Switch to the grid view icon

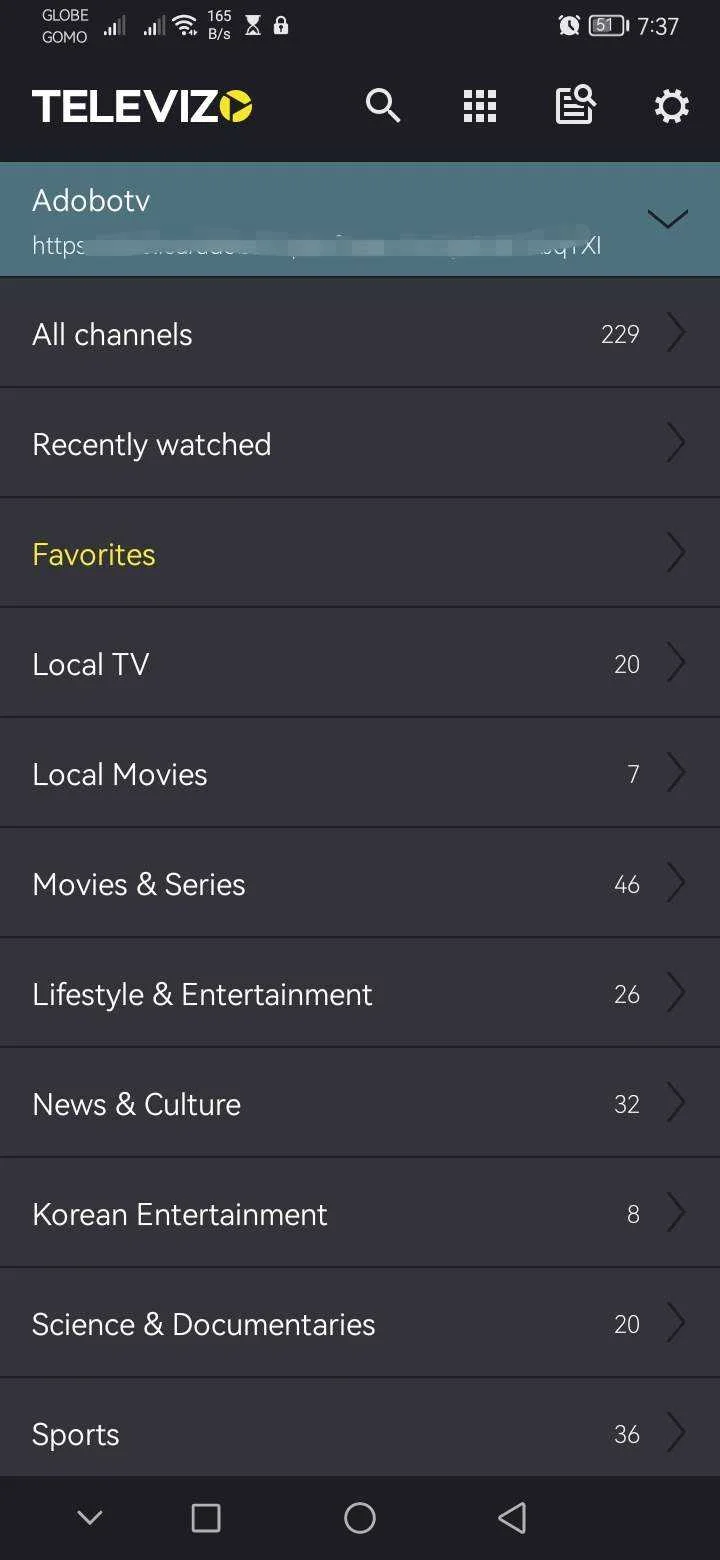pos(480,106)
